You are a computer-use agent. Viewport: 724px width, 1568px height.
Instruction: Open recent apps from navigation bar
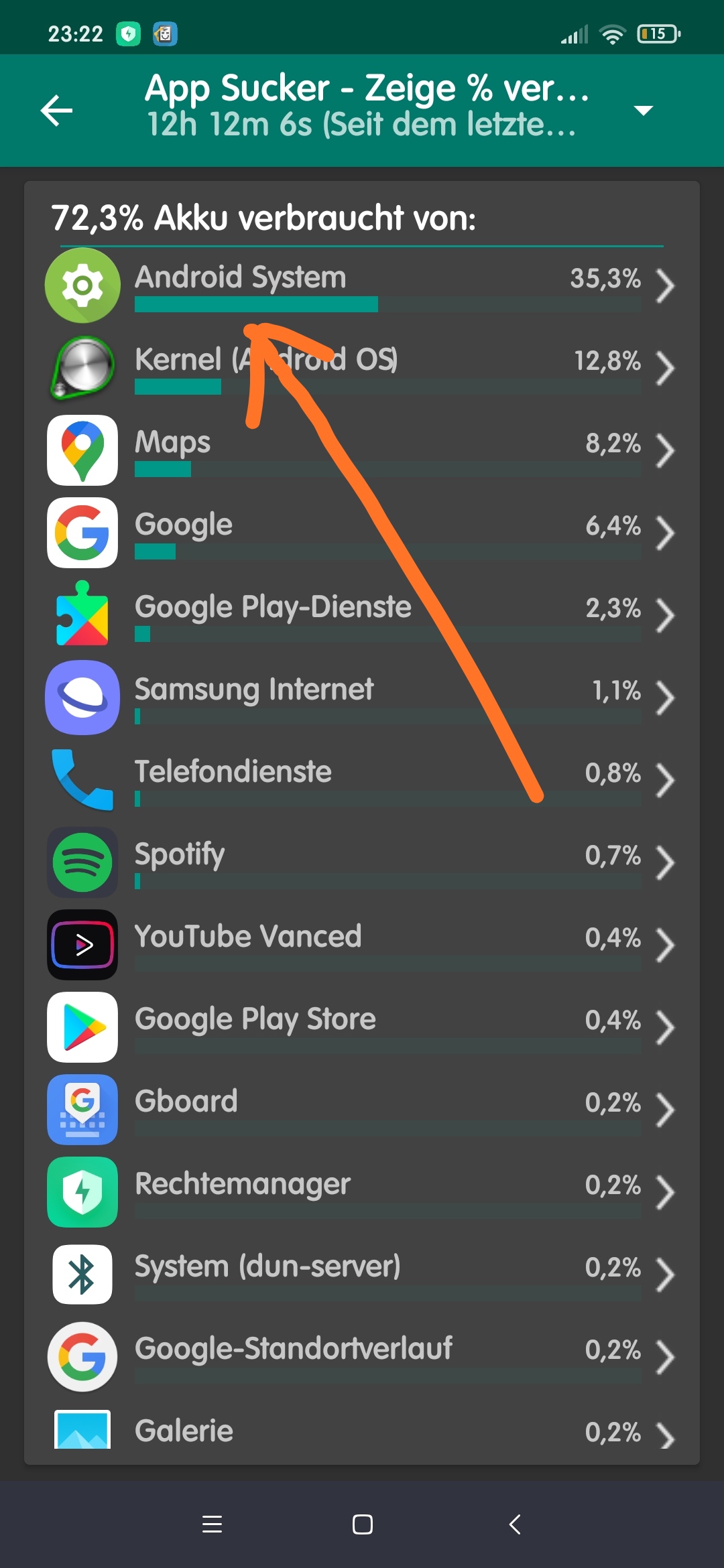point(212,1524)
